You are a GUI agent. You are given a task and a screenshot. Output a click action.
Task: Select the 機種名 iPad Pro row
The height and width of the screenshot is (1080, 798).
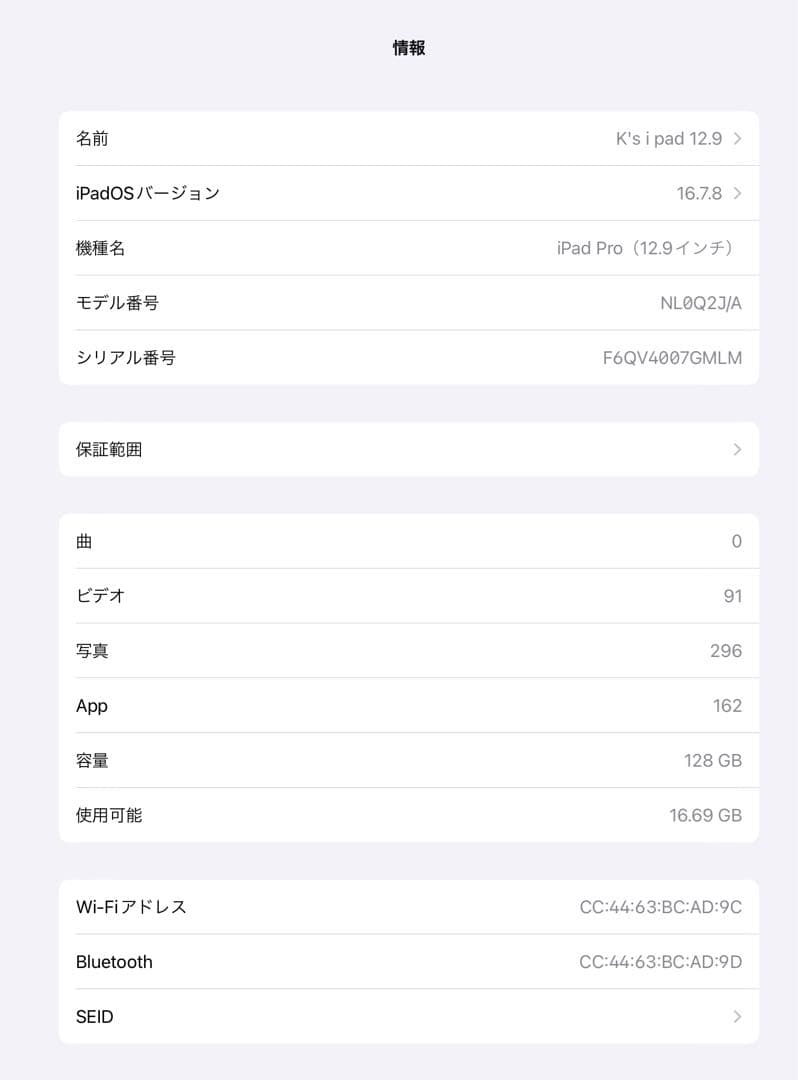(400, 248)
